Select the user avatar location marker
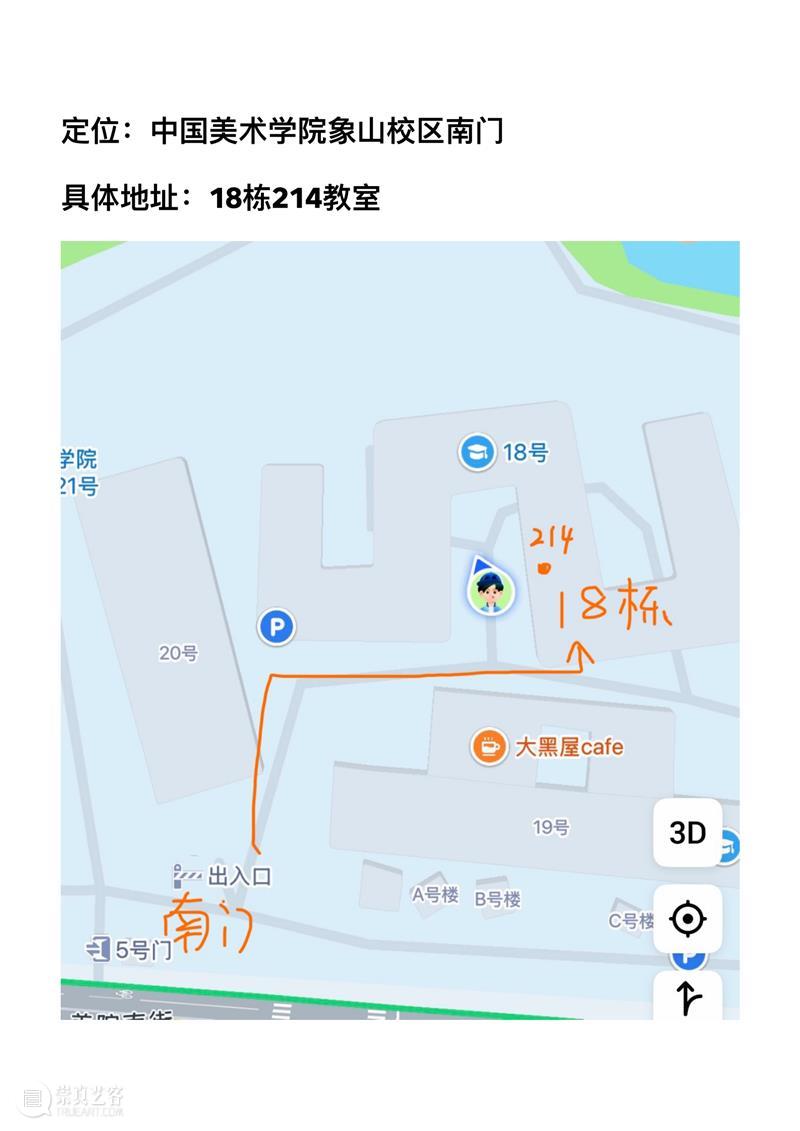 (x=490, y=587)
